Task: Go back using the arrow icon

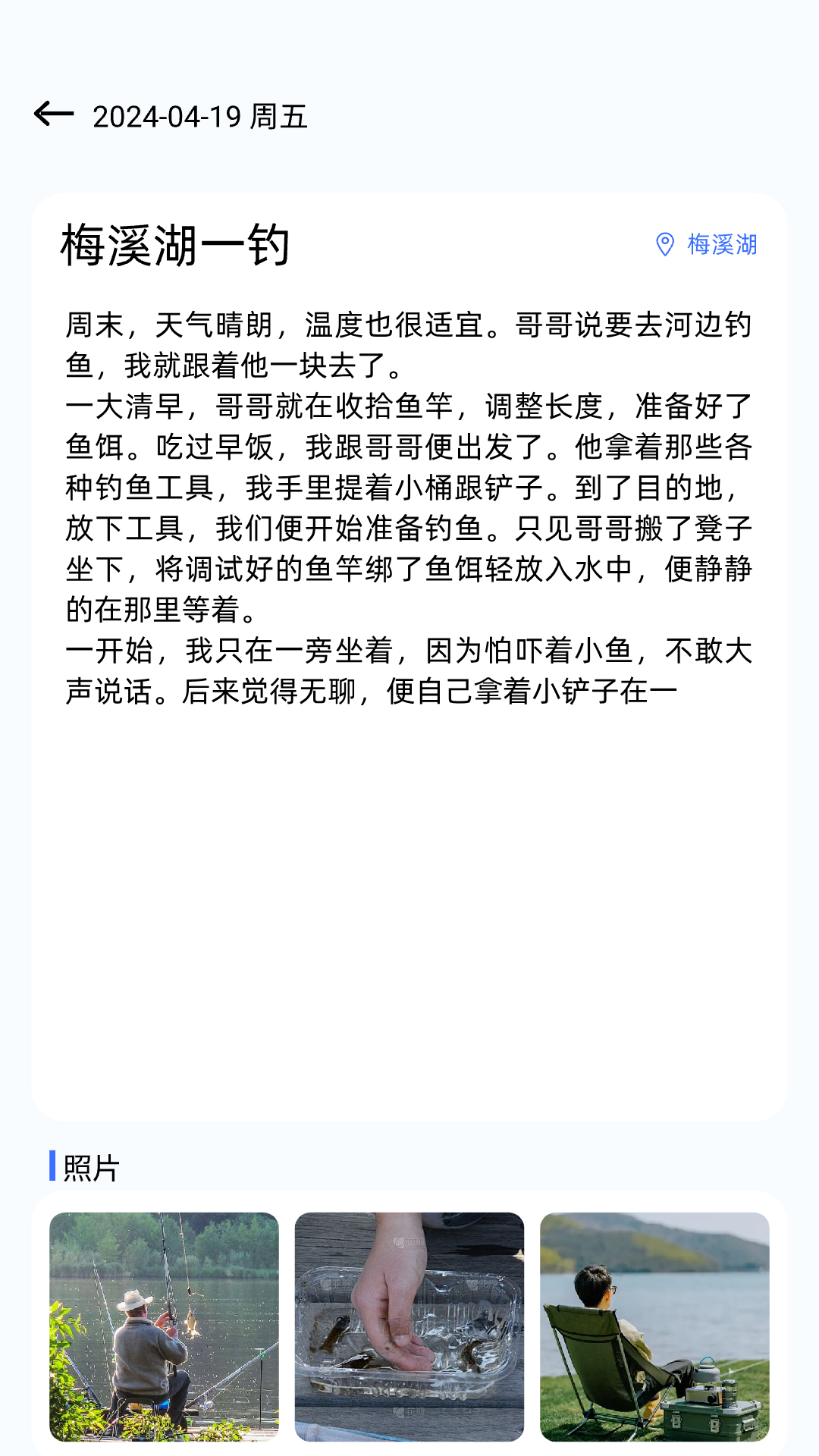Action: click(x=54, y=115)
